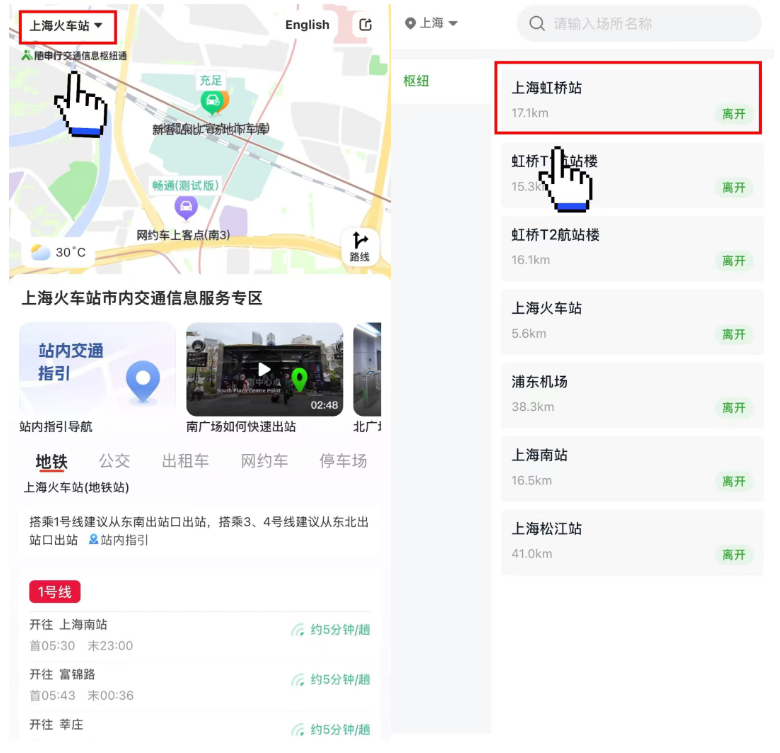Switch to the 公交 tab
This screenshot has width=780, height=753.
click(x=114, y=461)
